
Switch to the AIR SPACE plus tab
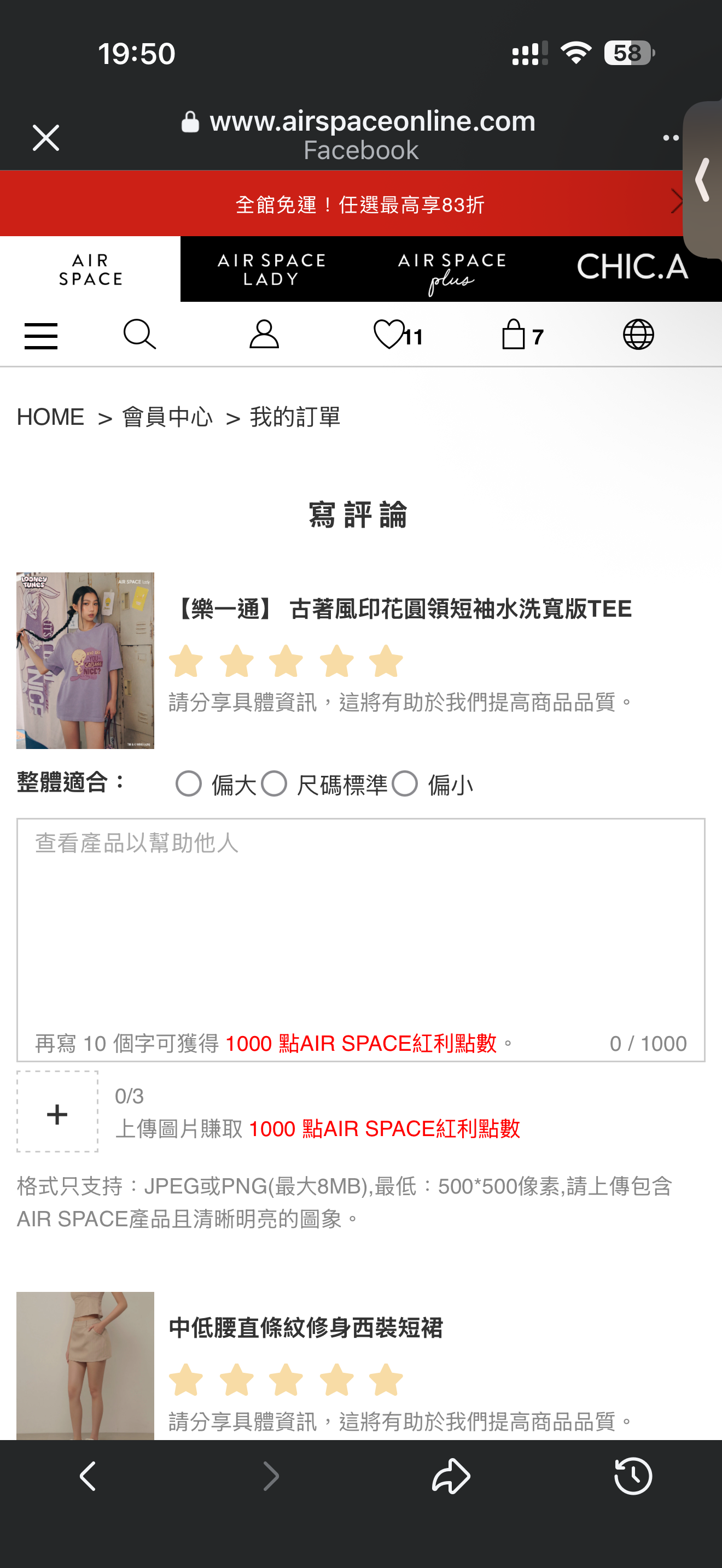click(451, 270)
